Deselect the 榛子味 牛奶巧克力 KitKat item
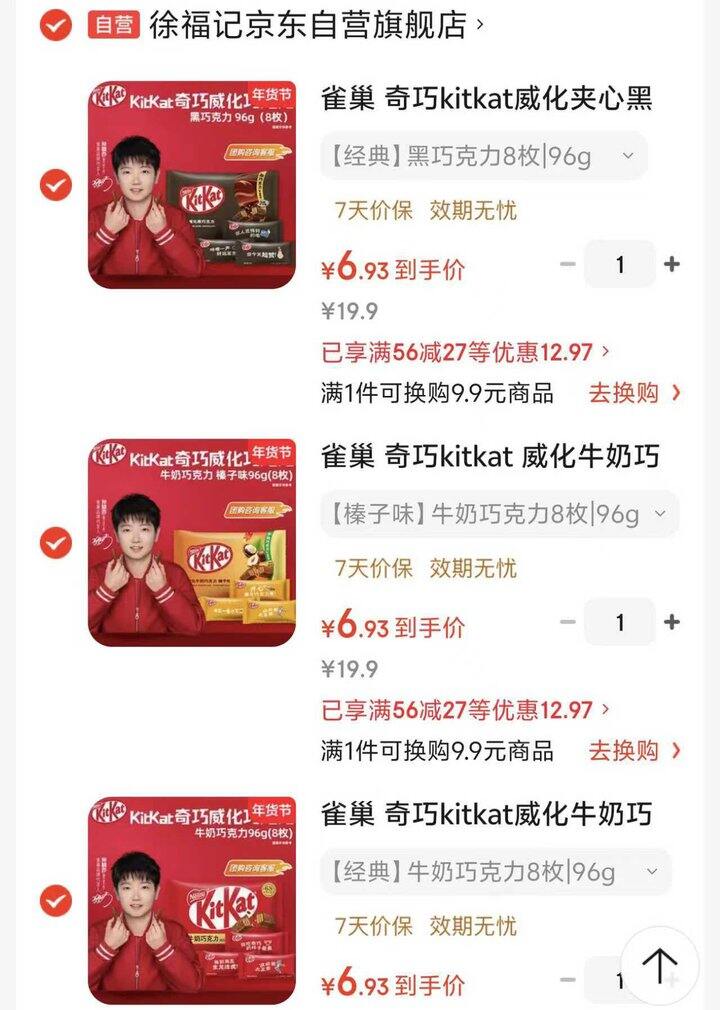This screenshot has width=720, height=1010. 56,542
